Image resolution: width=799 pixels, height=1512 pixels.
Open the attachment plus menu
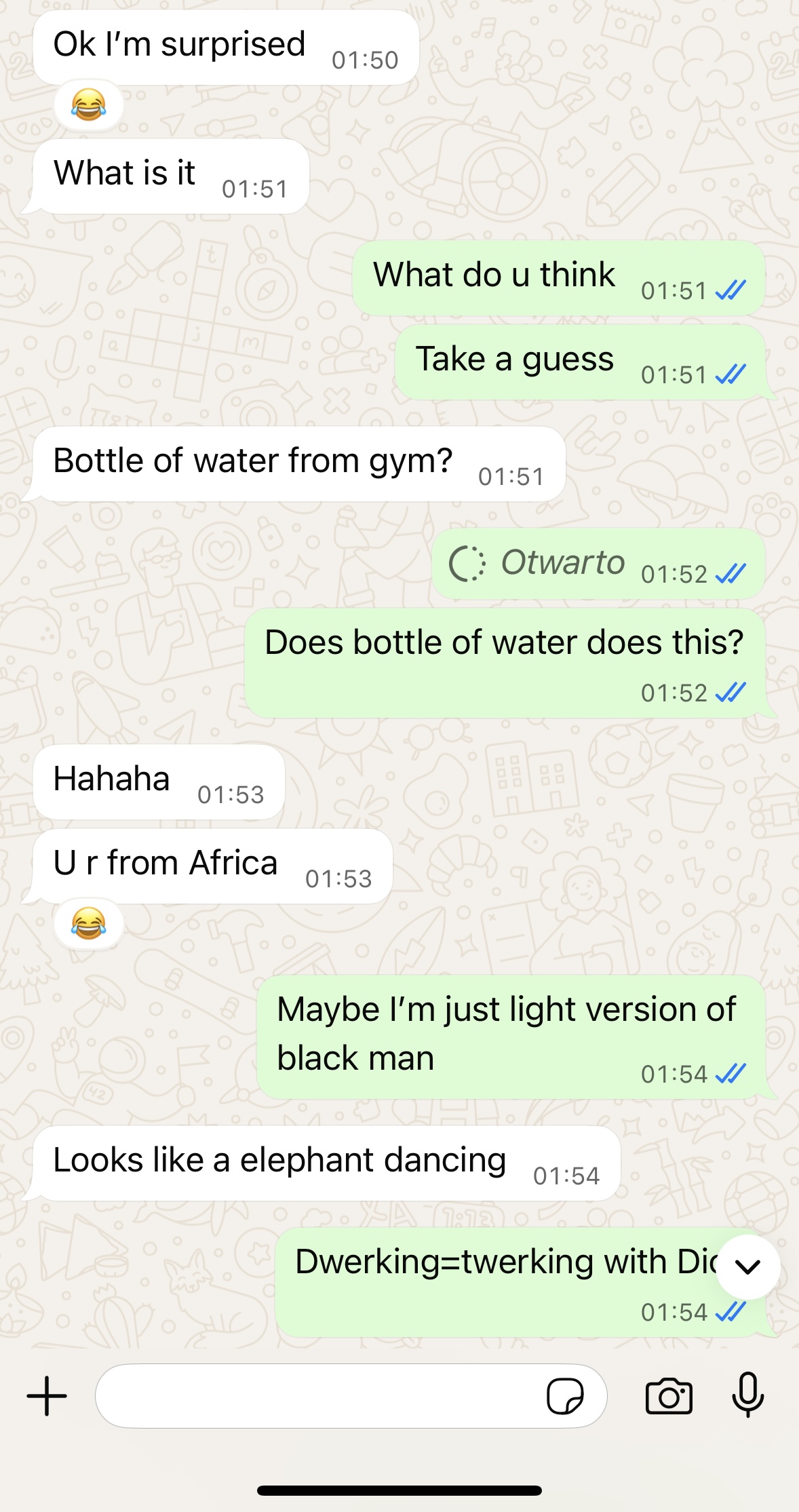click(47, 1396)
